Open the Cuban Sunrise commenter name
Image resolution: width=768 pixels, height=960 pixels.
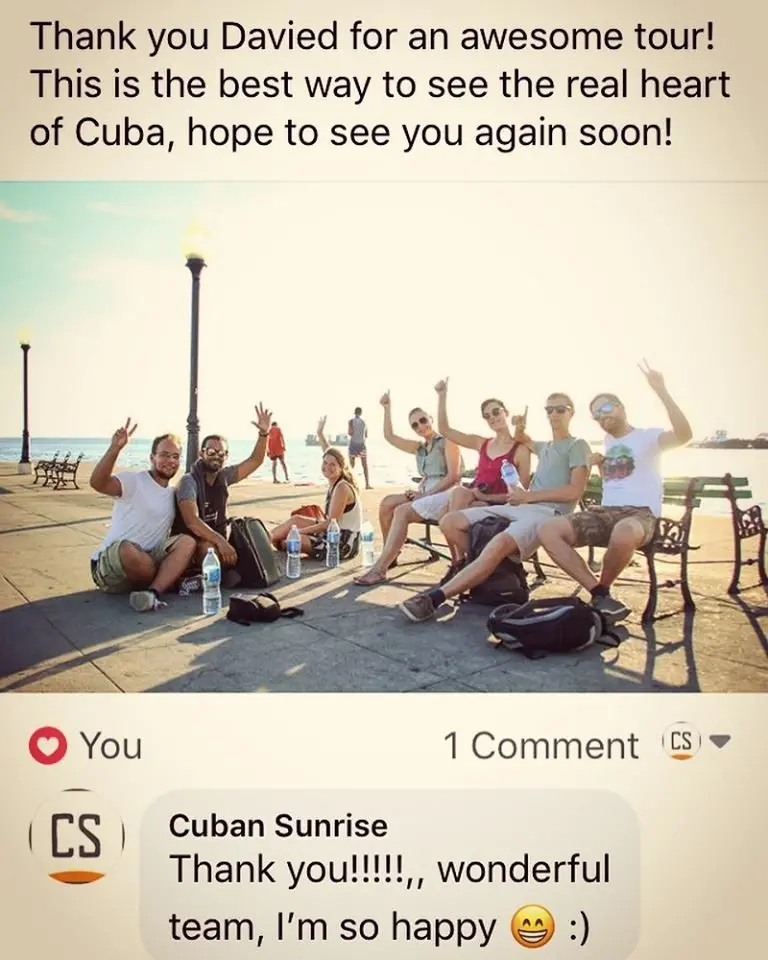tap(278, 825)
